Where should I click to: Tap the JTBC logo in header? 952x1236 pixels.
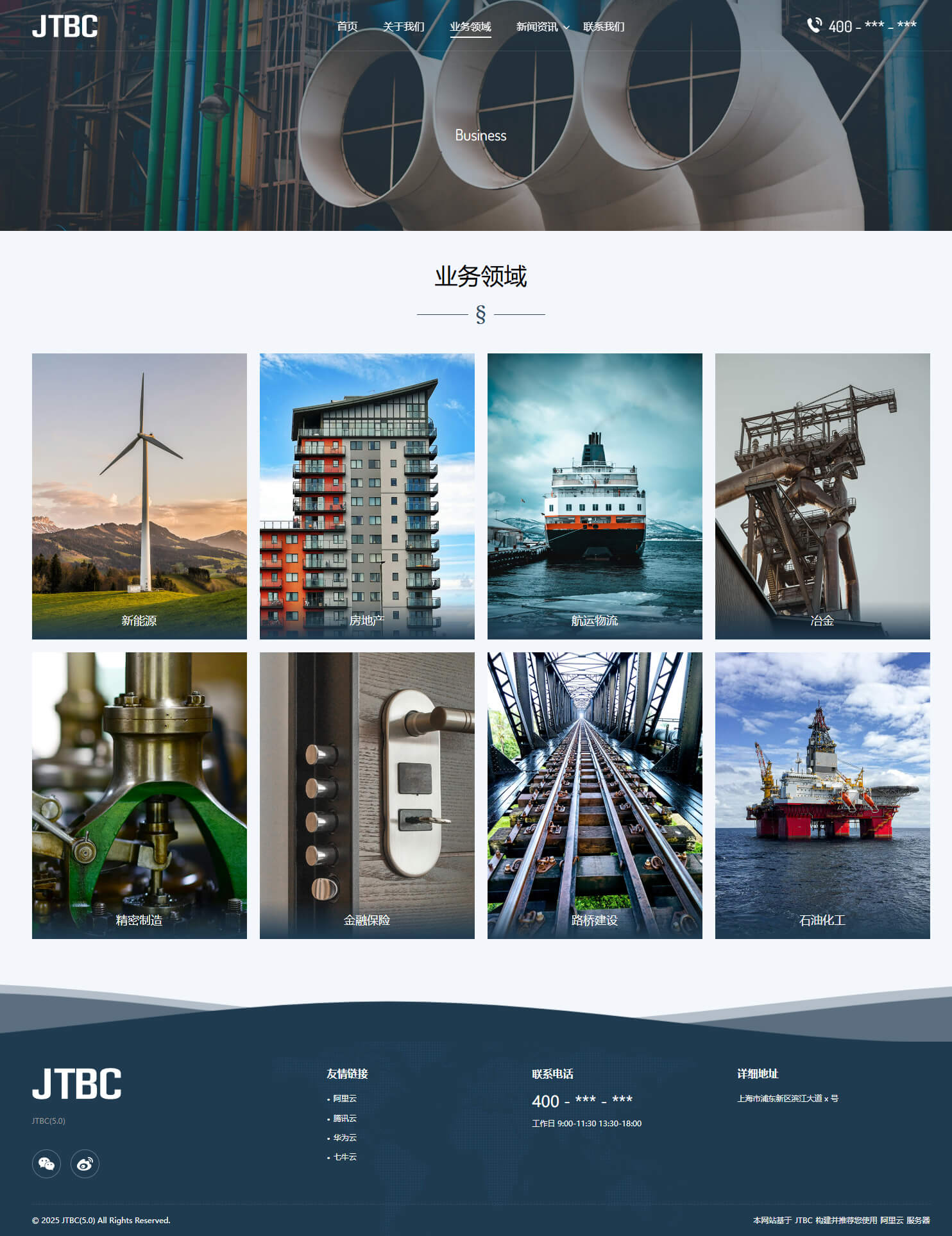click(x=65, y=26)
